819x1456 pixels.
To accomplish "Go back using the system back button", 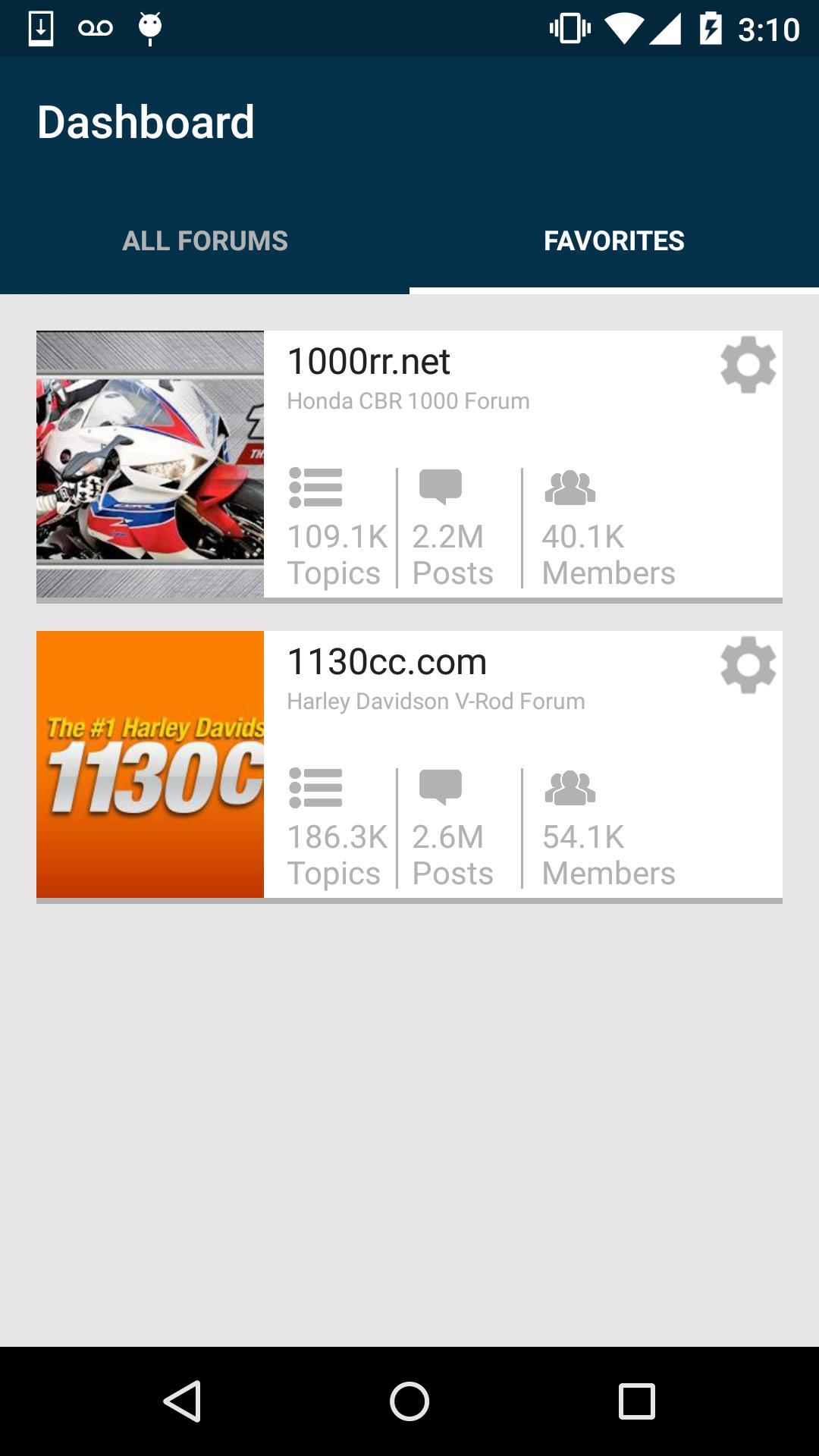I will coord(182,1401).
